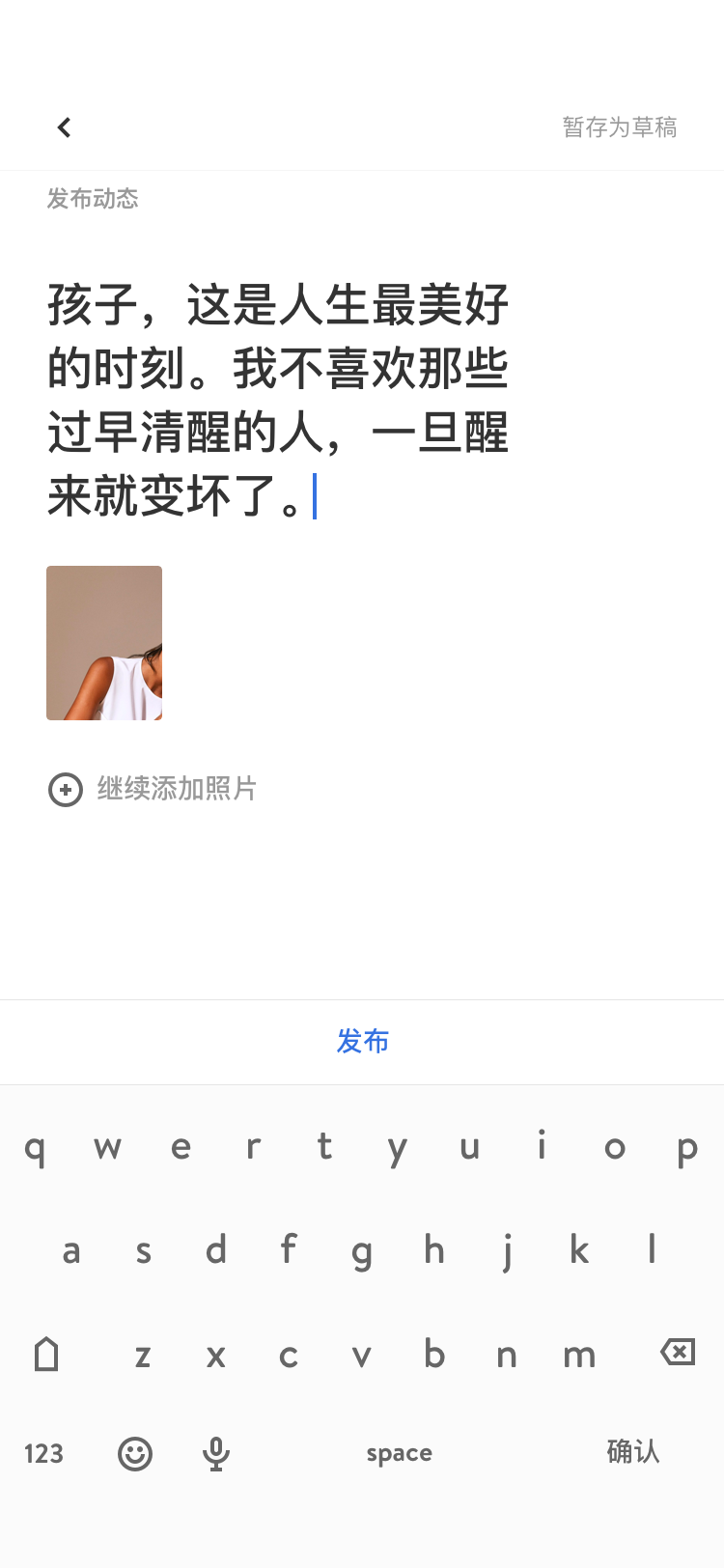Tap the post text field to edit
The image size is (724, 1568).
pos(278,400)
